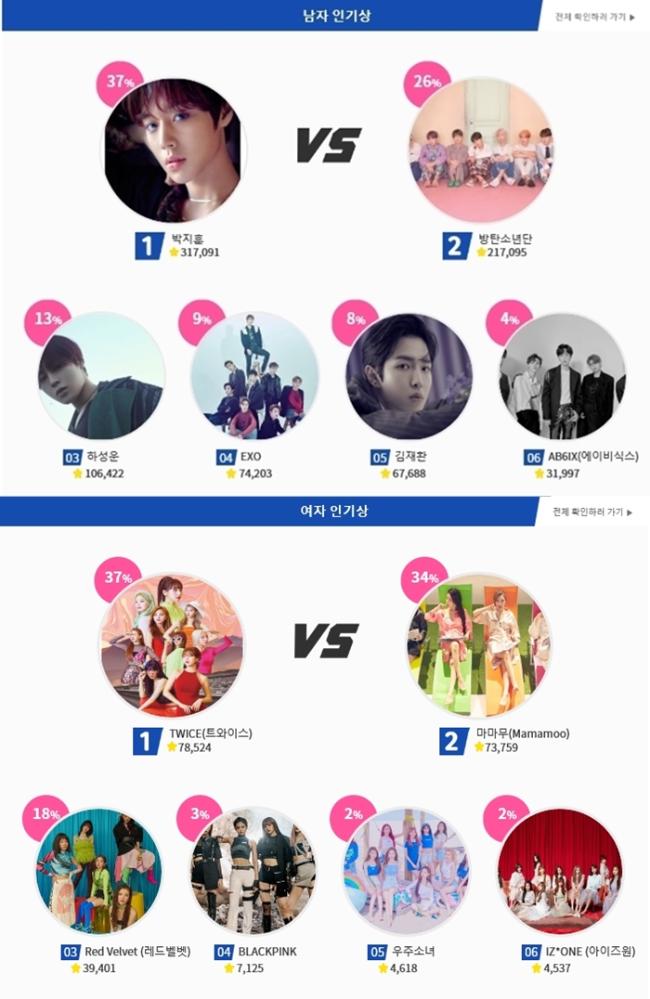Viewport: 650px width, 999px height.
Task: Open 김재환 candidate tile
Action: click(409, 376)
